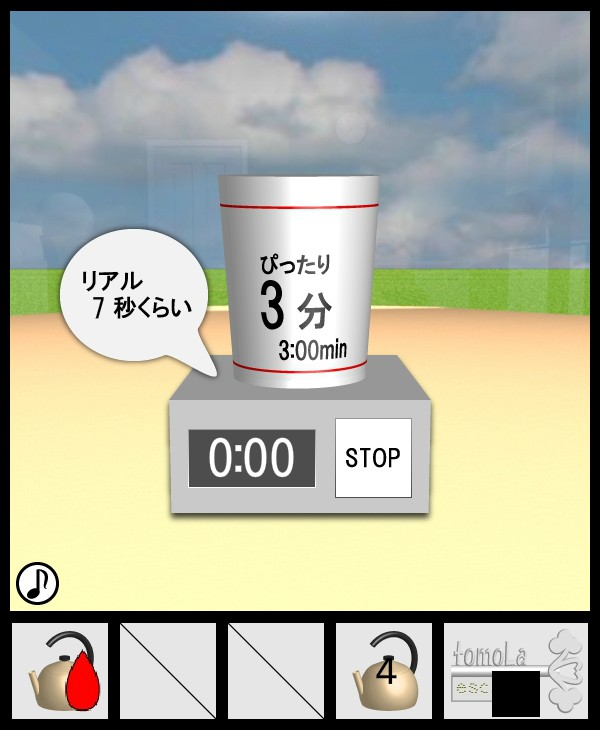Screen dimensions: 600x730
Task: Select the kettle numbered 4 item
Action: point(384,671)
